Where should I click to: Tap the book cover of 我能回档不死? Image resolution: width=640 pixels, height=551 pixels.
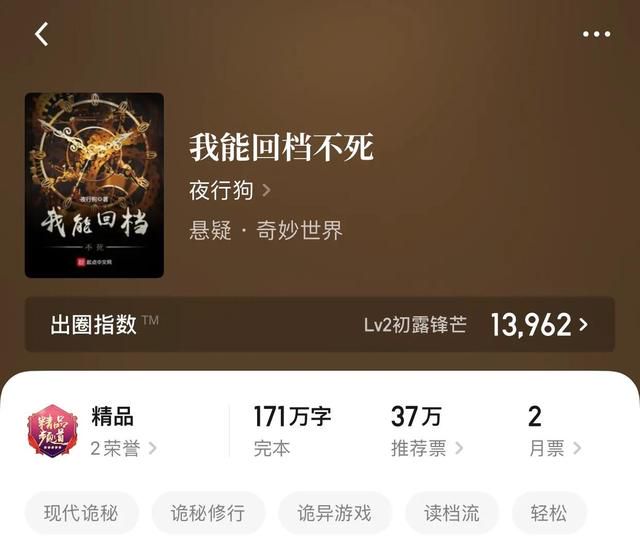coord(94,185)
